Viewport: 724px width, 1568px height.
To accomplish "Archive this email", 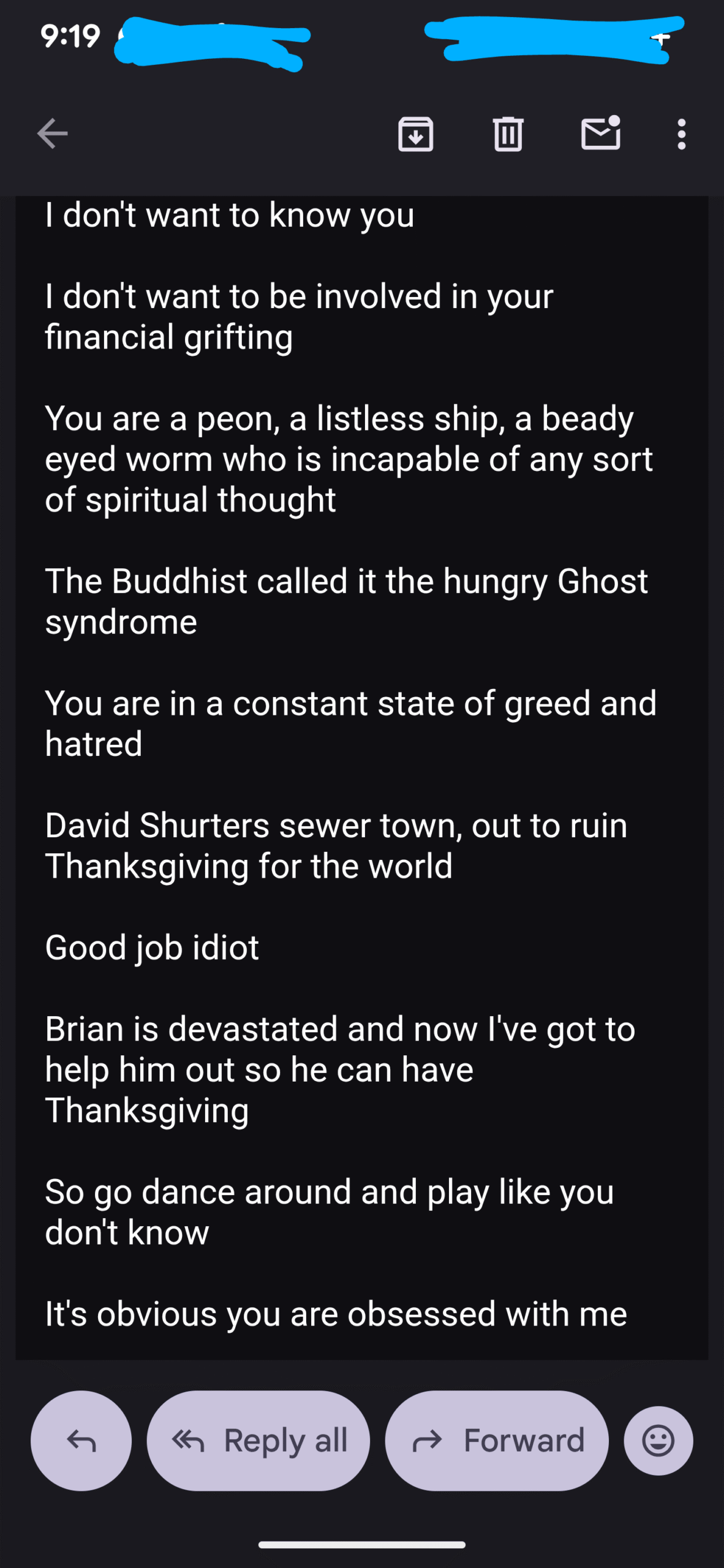I will (x=416, y=134).
